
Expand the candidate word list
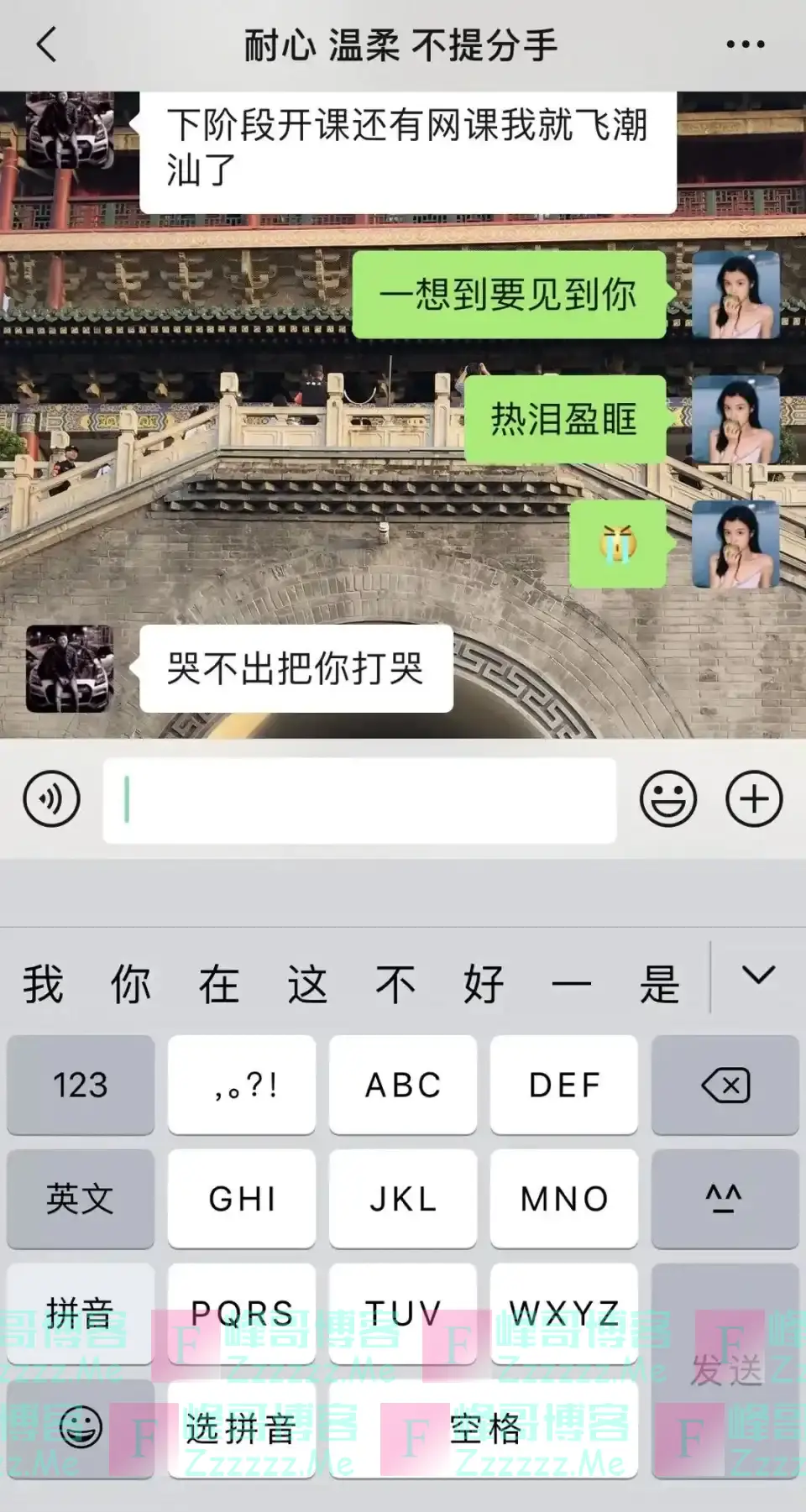(758, 976)
